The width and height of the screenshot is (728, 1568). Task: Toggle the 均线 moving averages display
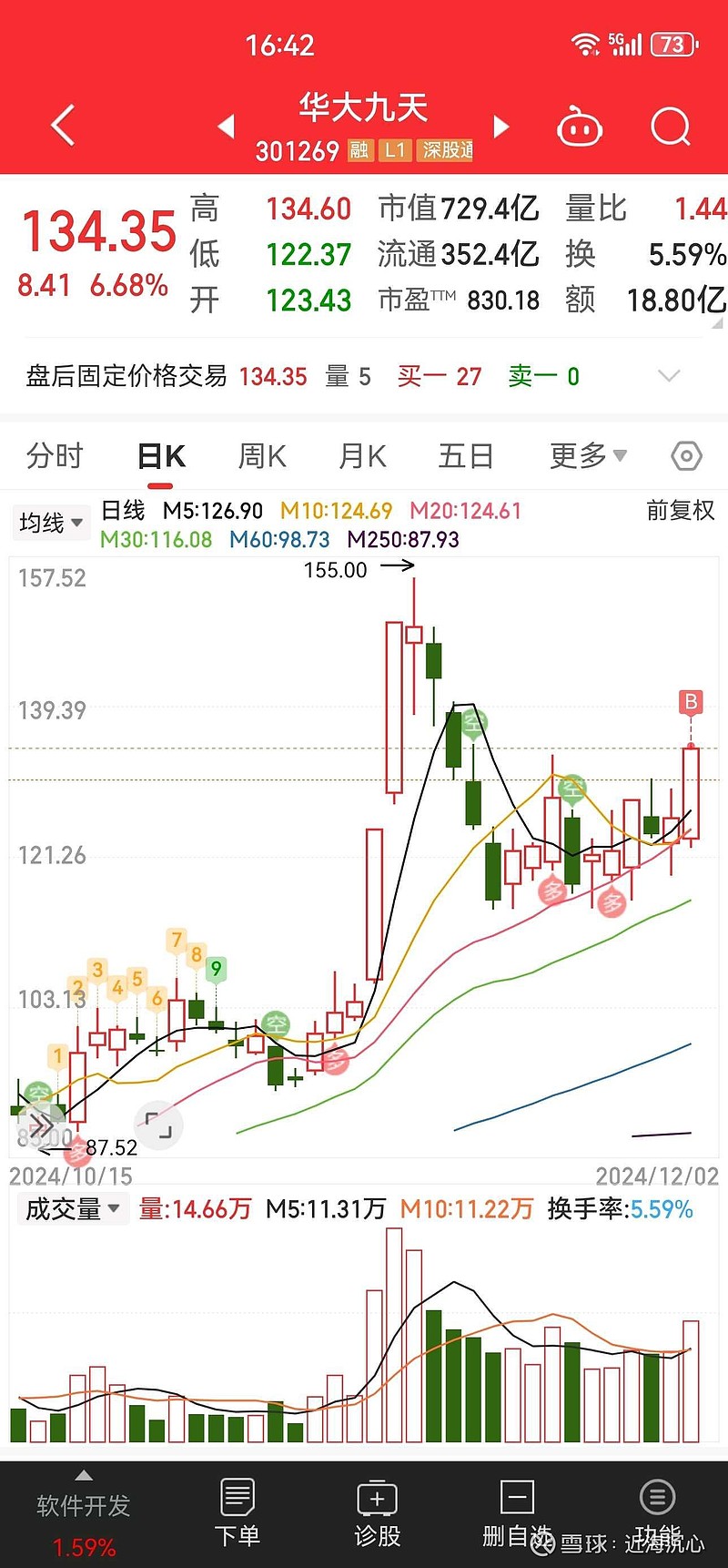[50, 521]
